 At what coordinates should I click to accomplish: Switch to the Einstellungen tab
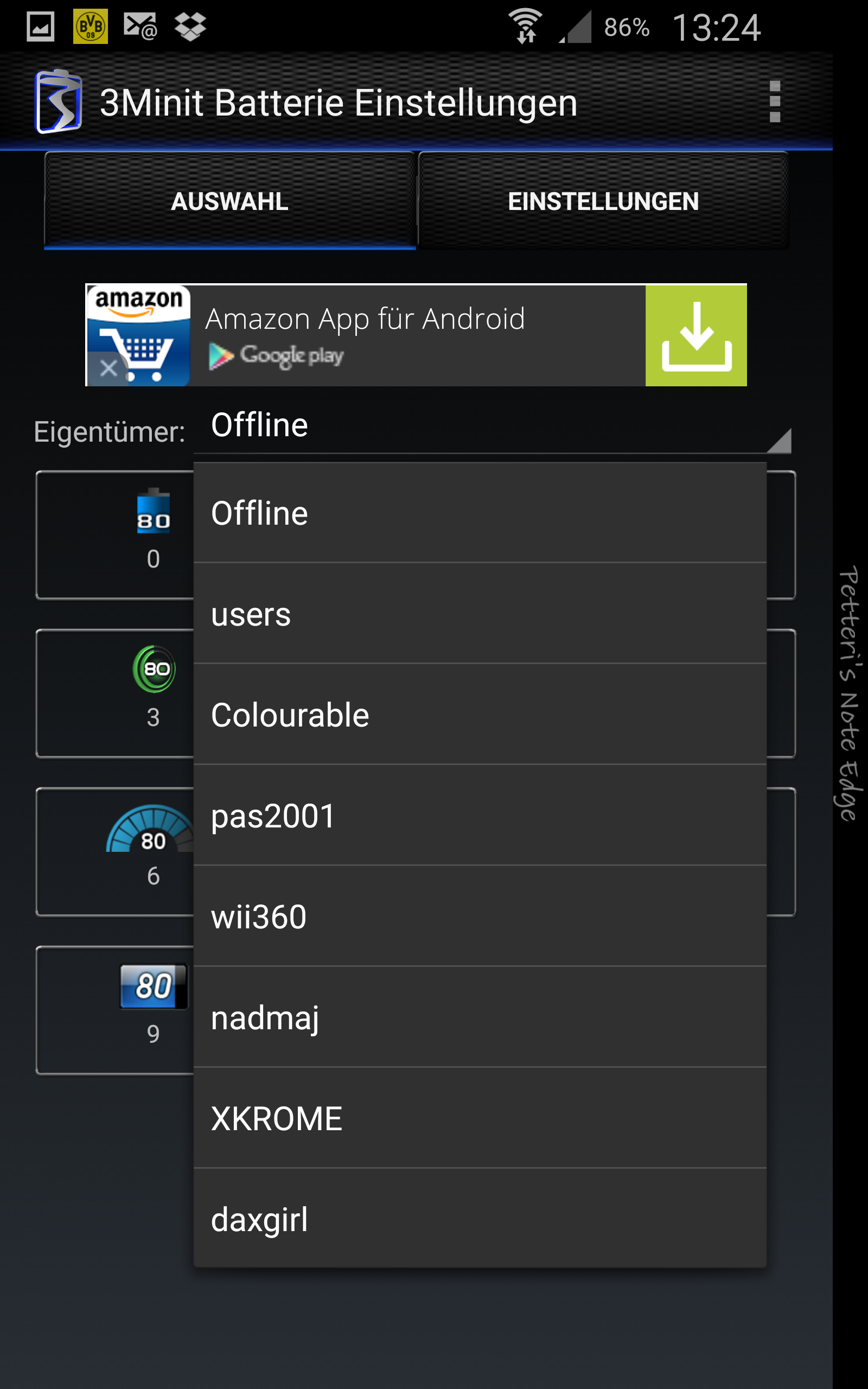(603, 201)
